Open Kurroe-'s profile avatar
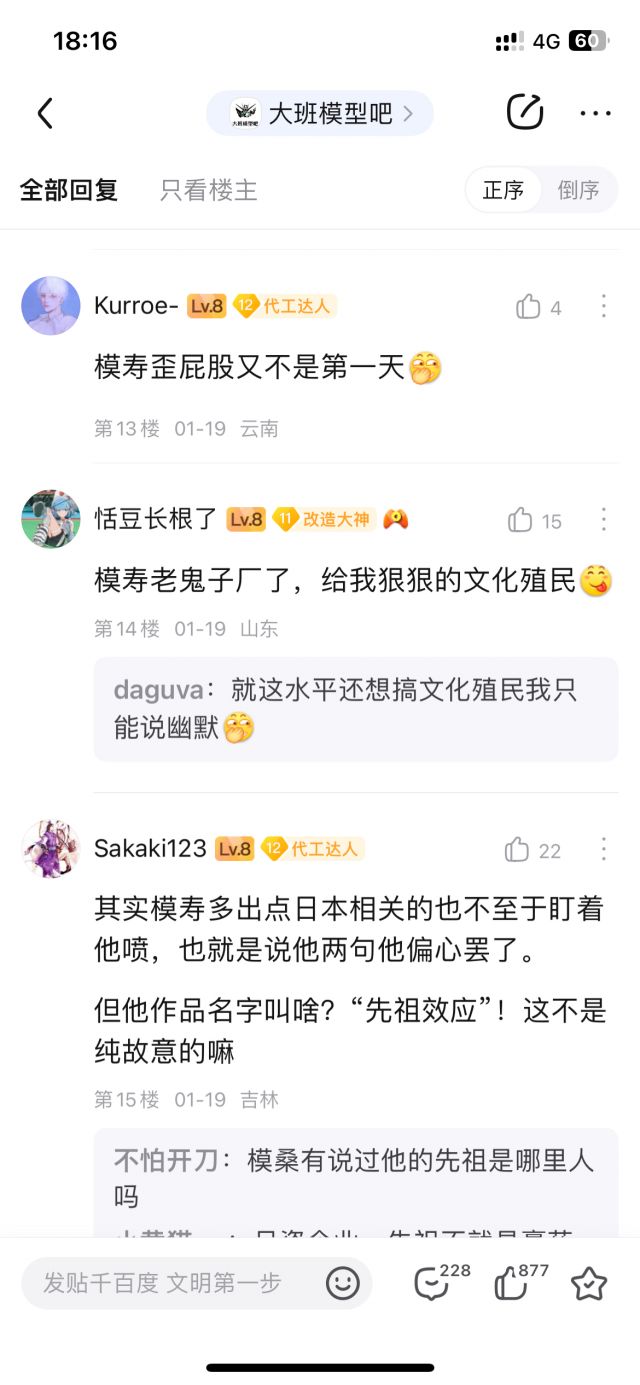640x1385 pixels. click(51, 306)
